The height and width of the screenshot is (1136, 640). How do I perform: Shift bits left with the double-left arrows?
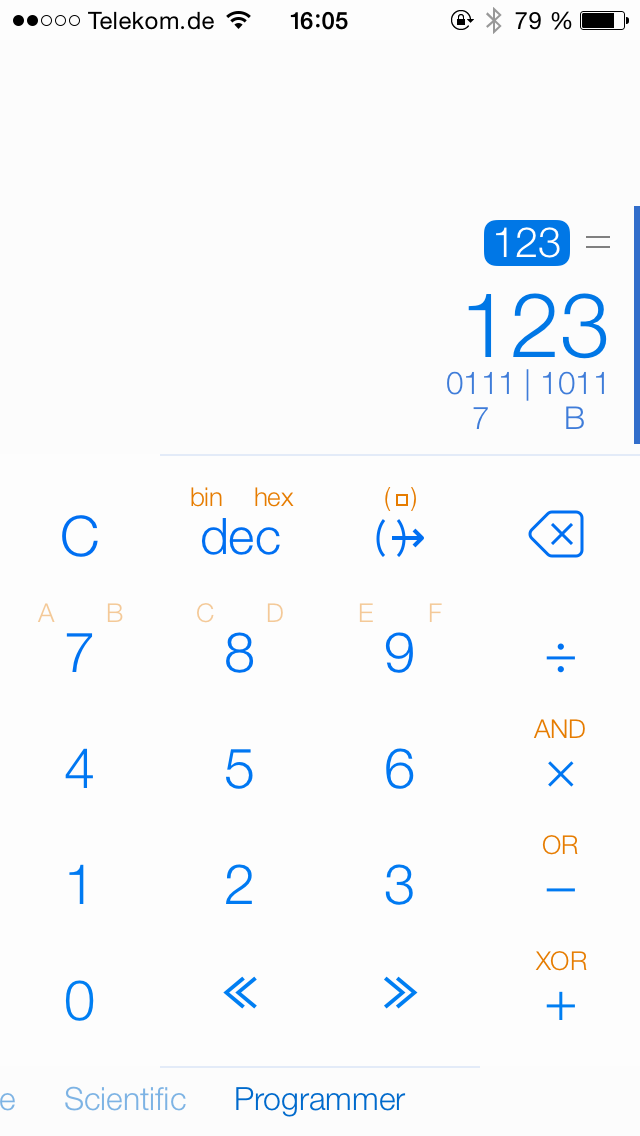240,993
